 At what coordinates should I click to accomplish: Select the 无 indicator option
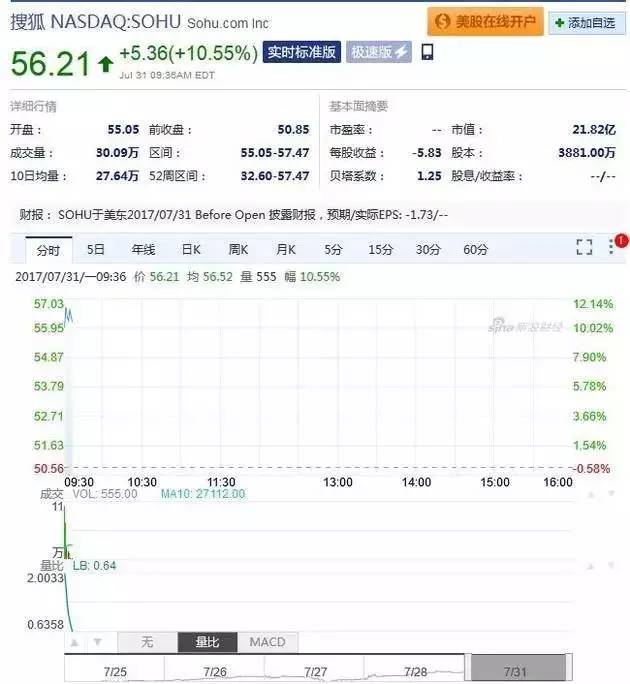[147, 642]
